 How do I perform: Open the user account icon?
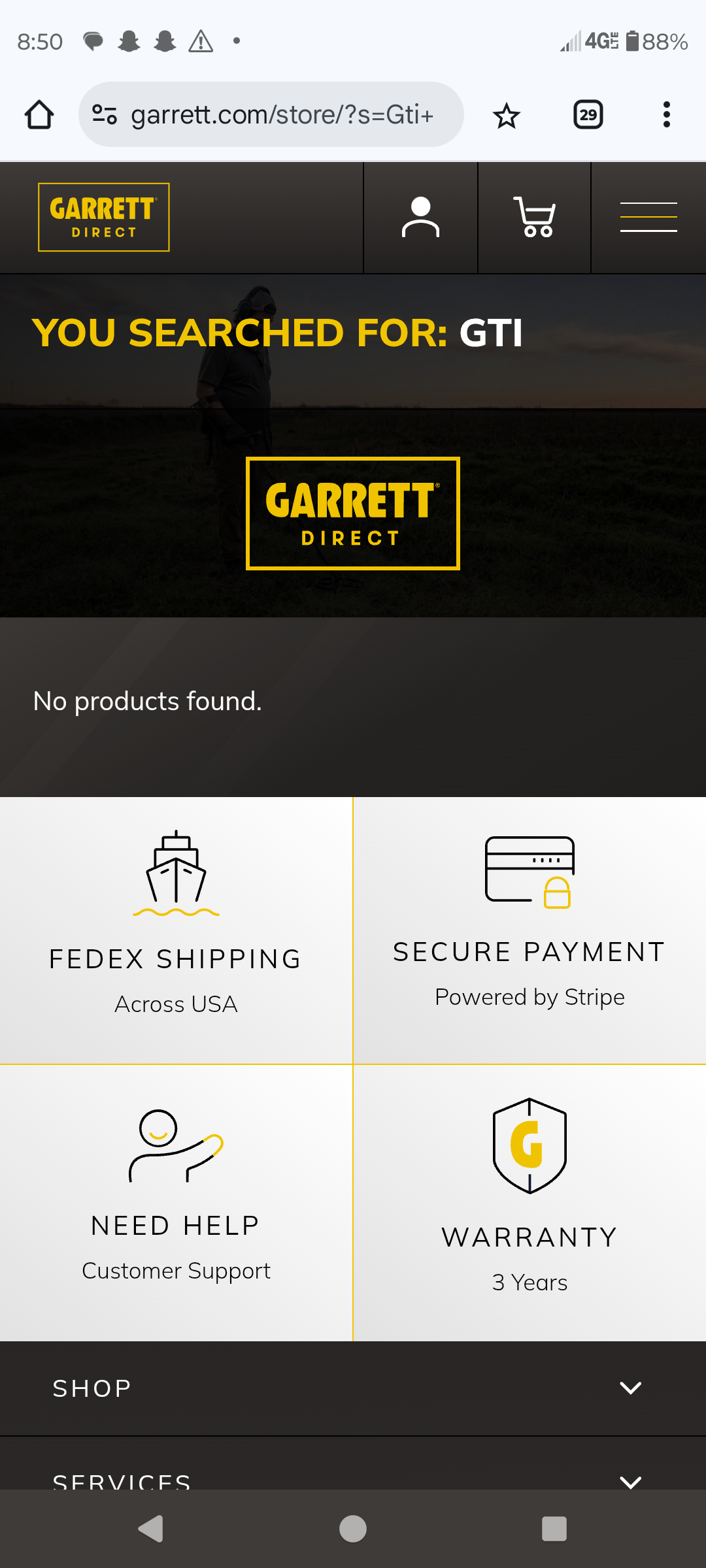click(x=420, y=218)
